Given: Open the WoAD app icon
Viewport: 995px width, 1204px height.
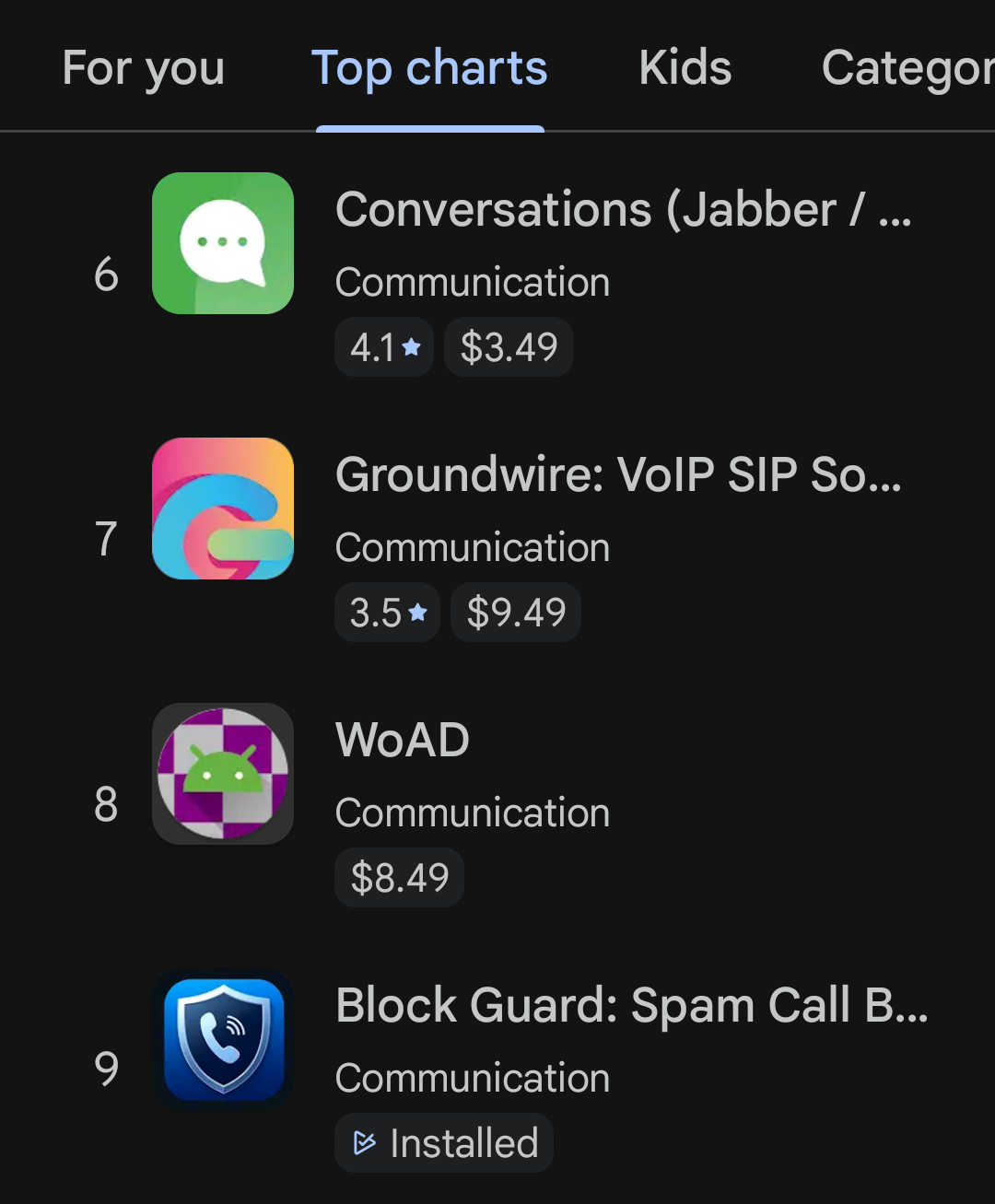Looking at the screenshot, I should [223, 774].
